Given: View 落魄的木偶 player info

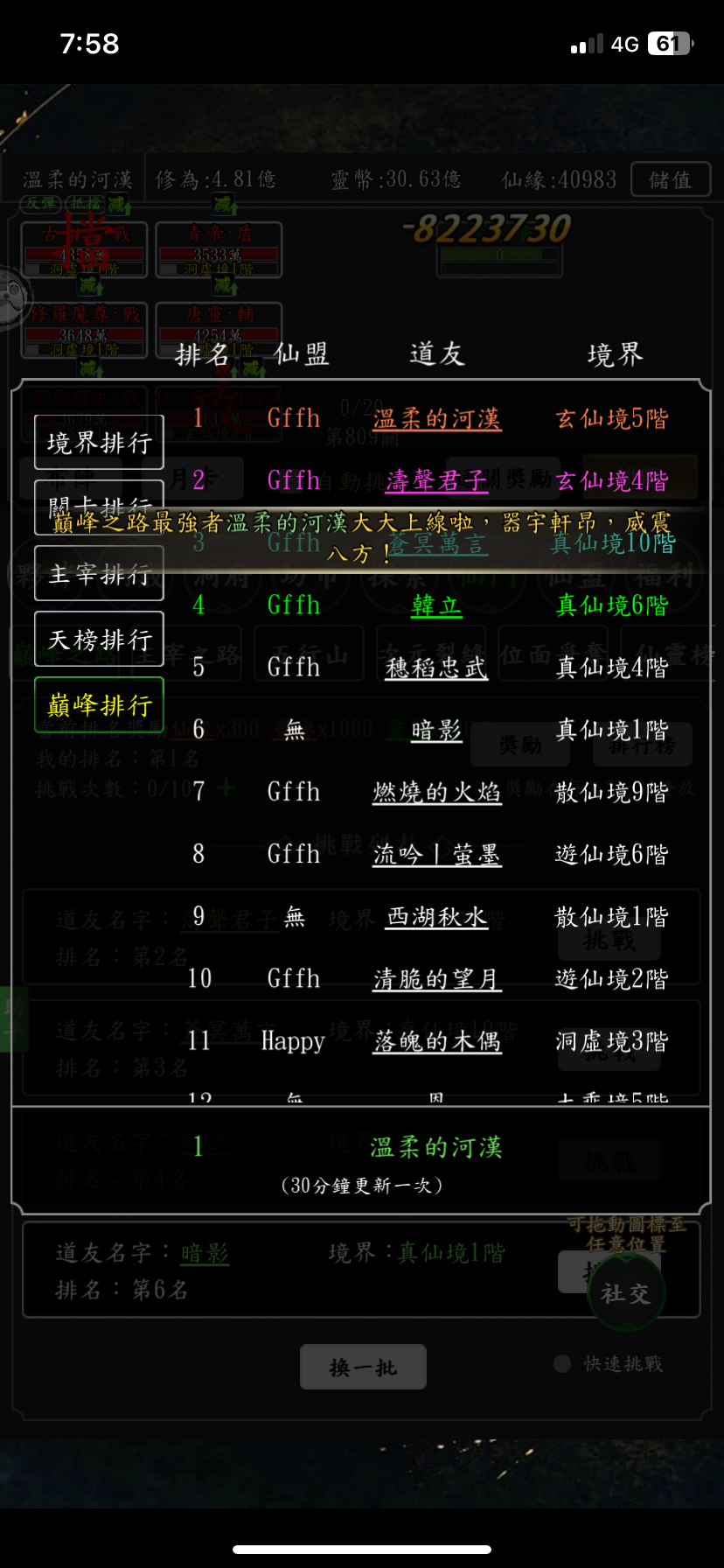Looking at the screenshot, I should 436,1041.
